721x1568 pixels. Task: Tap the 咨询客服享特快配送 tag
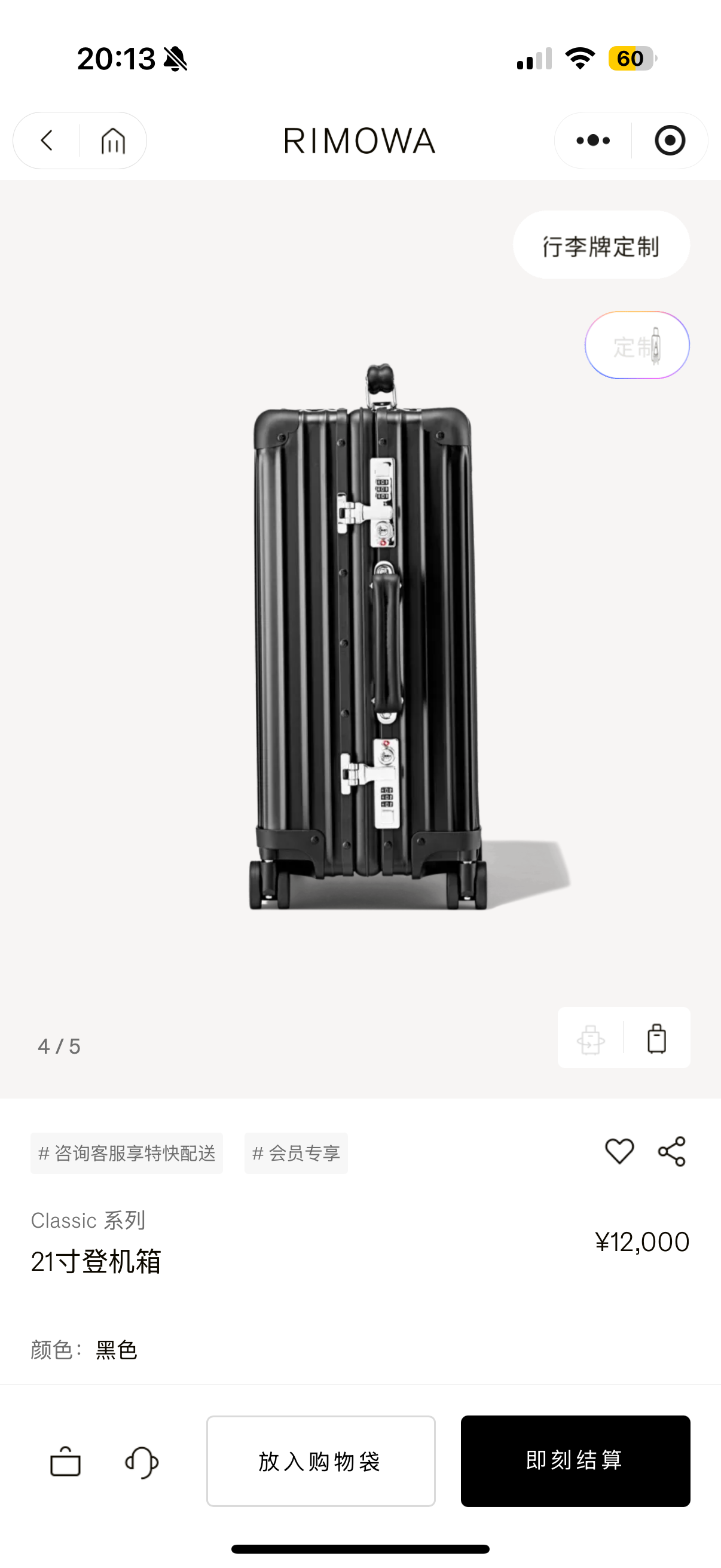coord(127,1153)
